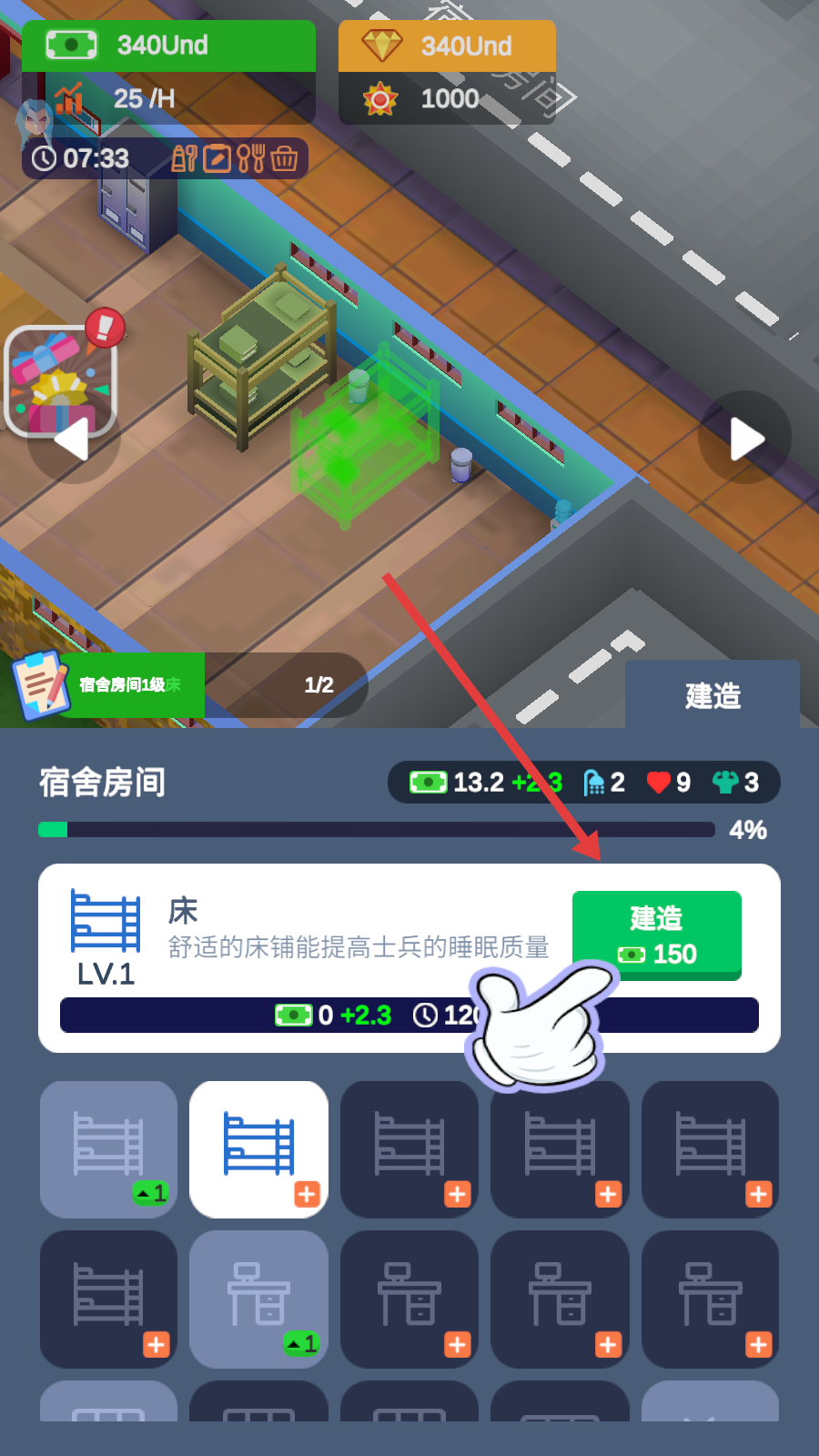Open the 建造 tab
819x1456 pixels.
pyautogui.click(x=712, y=696)
